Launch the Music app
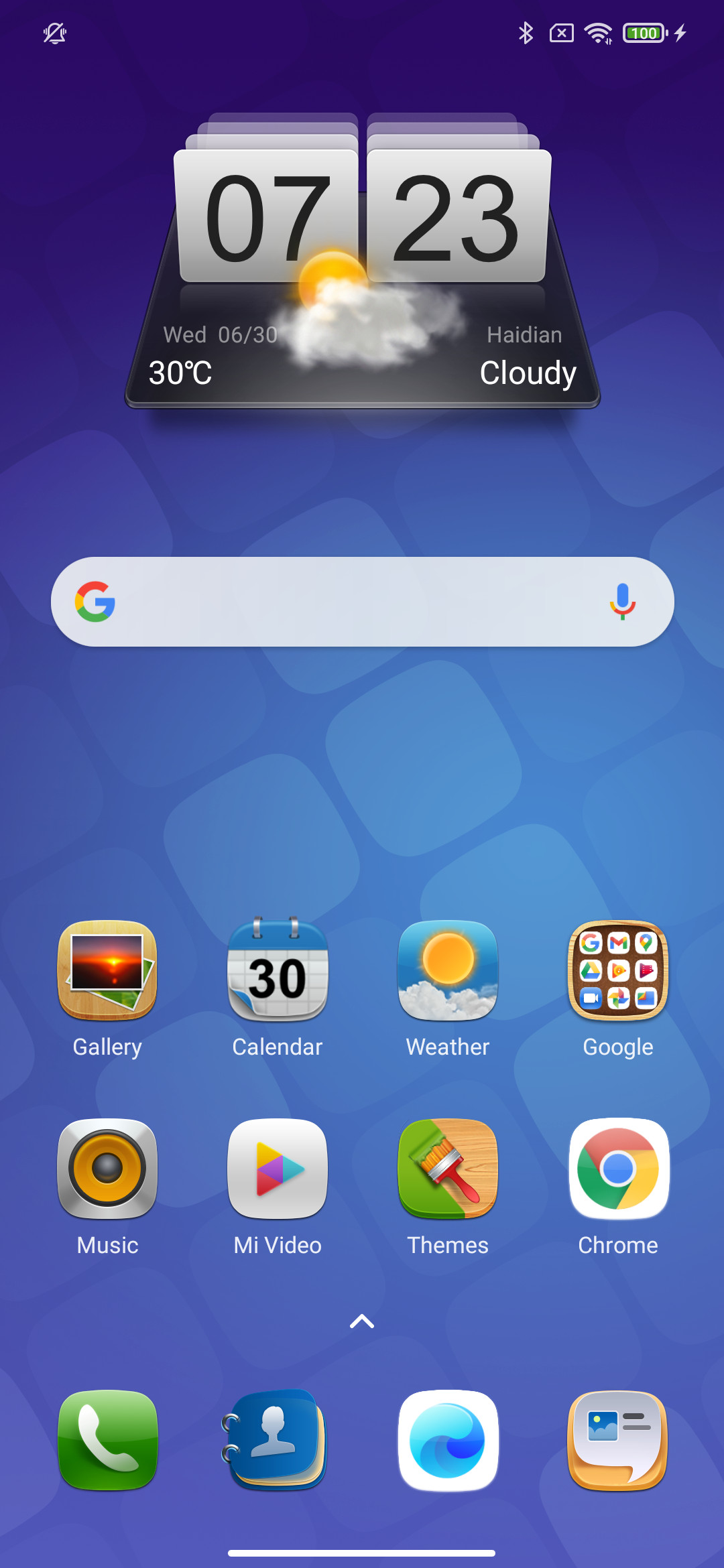The height and width of the screenshot is (1568, 724). [107, 1169]
